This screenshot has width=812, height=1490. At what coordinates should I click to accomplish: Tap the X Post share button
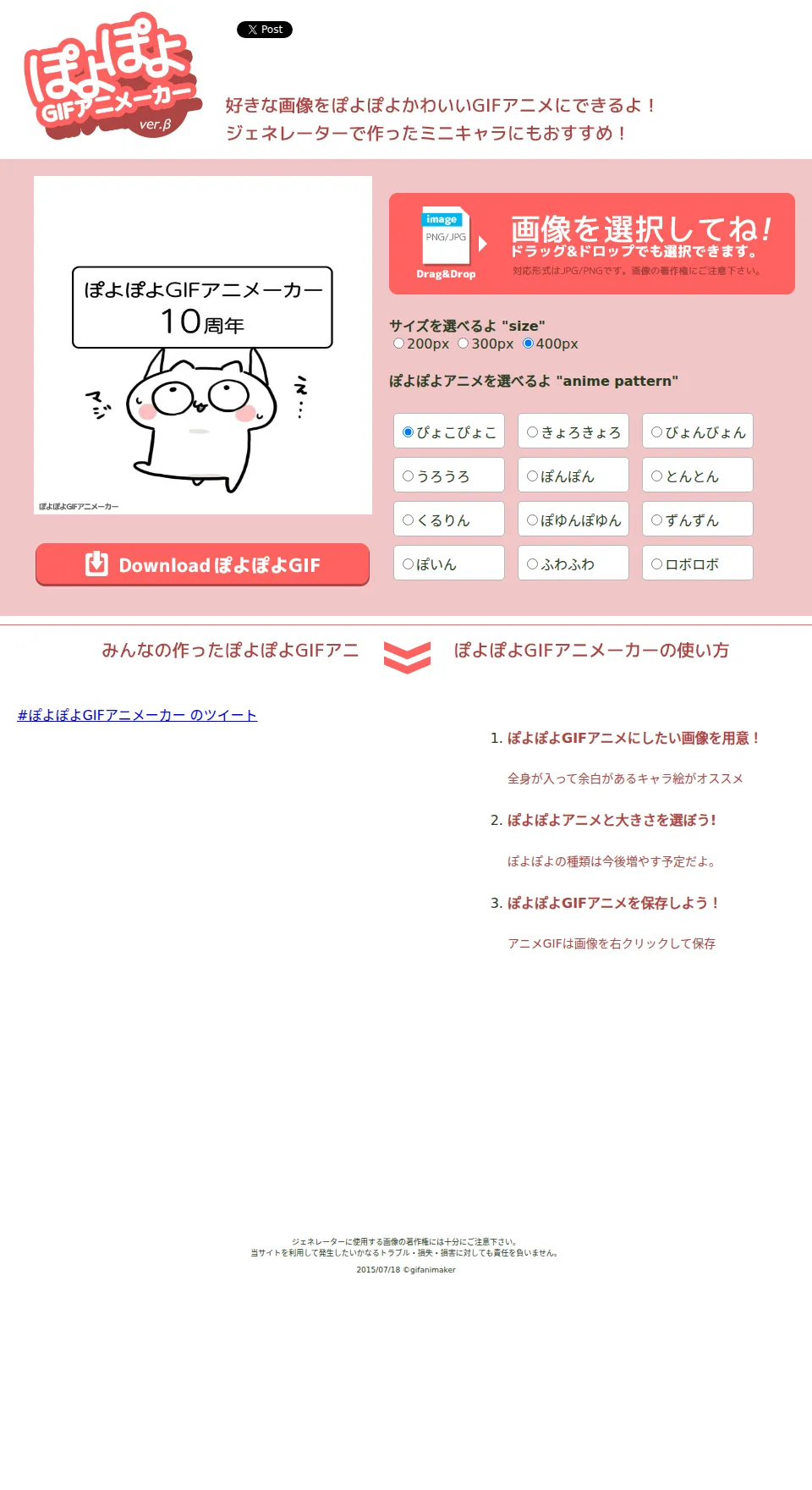tap(265, 30)
